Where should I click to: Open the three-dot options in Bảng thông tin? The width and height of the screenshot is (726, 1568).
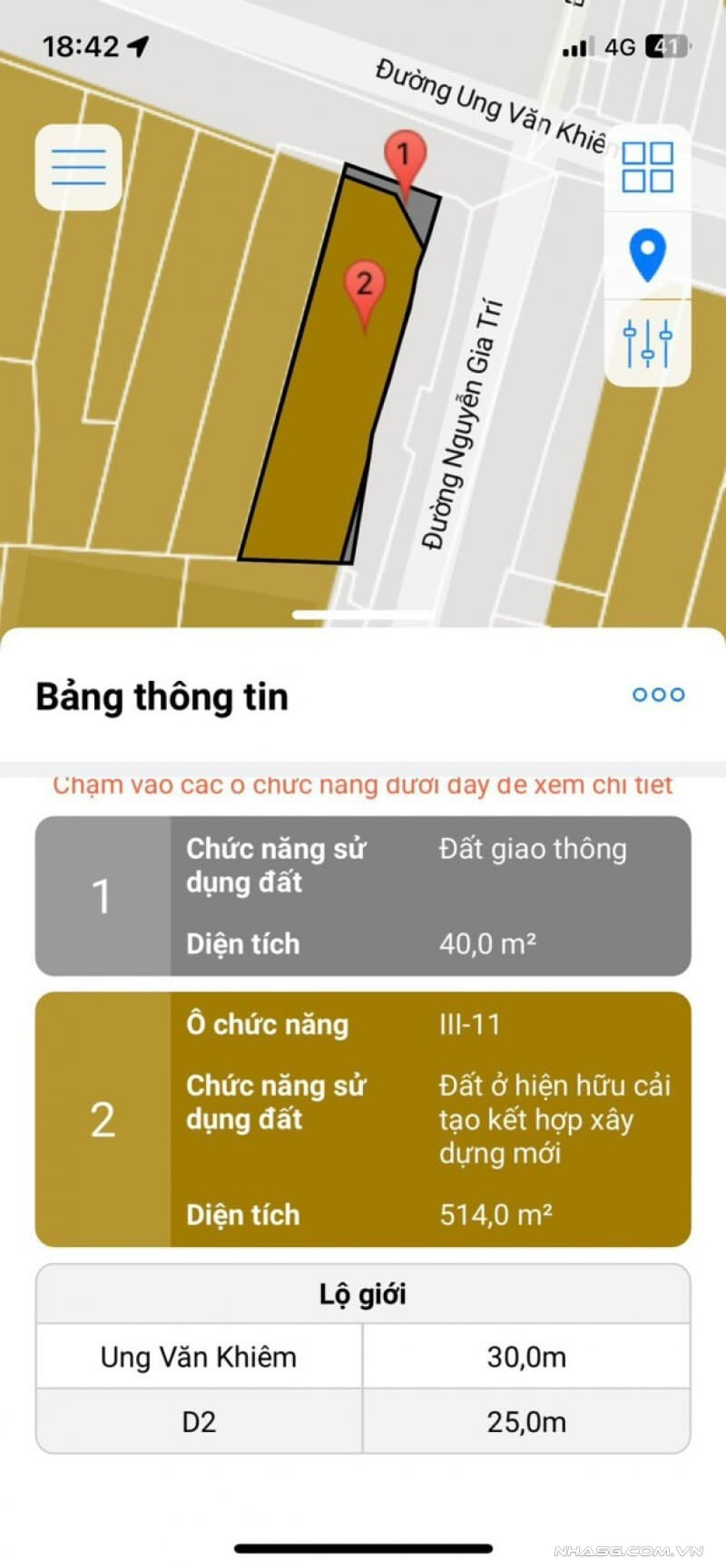coord(659,695)
